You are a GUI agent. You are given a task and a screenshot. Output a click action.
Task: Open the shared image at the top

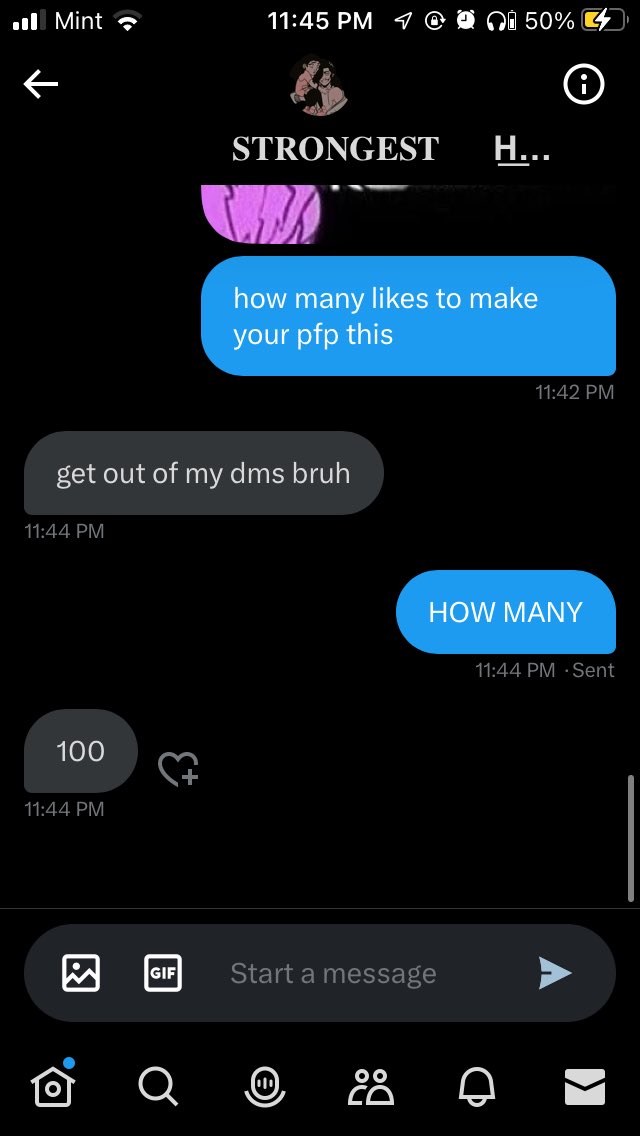coord(408,214)
